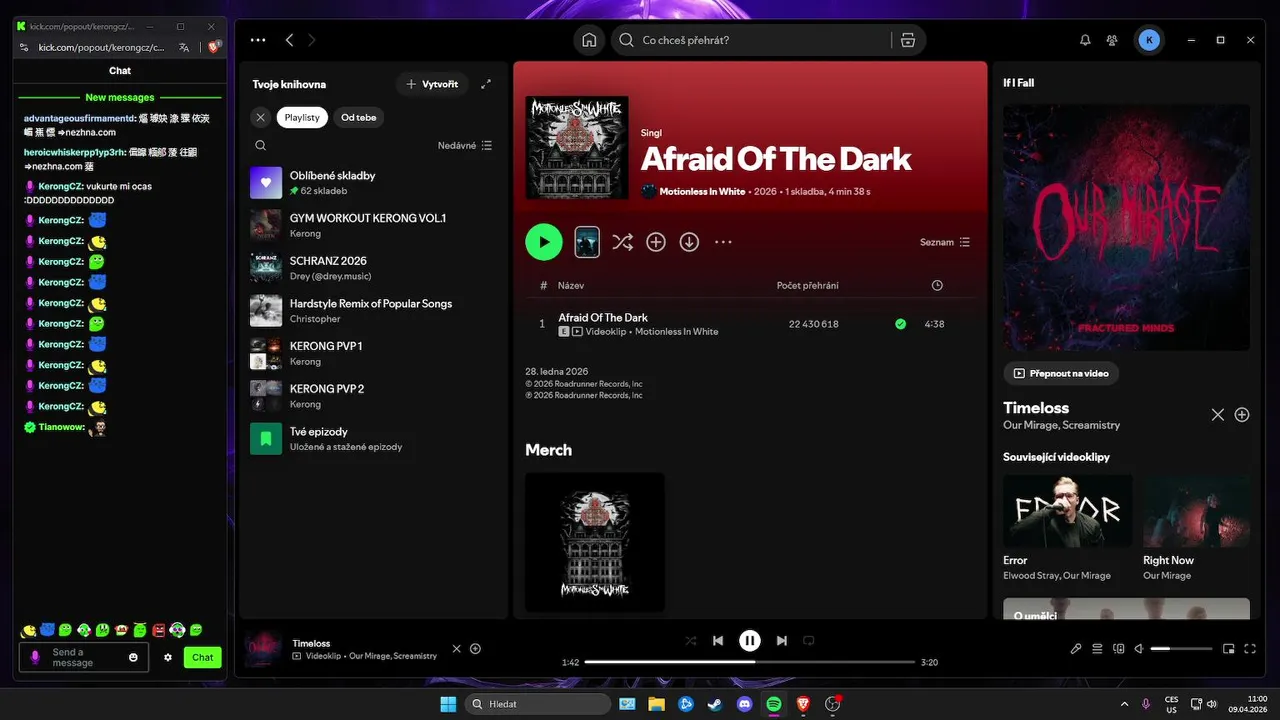Tap Přepnout na video button
1280x720 pixels.
(x=1061, y=373)
